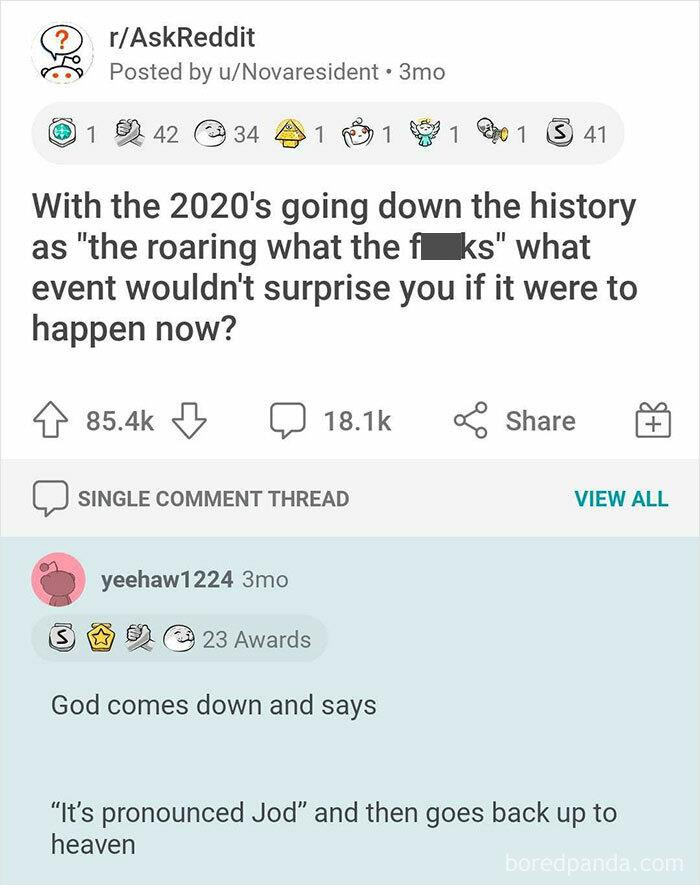The width and height of the screenshot is (700, 885).
Task: View the post's awards row
Action: [x=327, y=133]
